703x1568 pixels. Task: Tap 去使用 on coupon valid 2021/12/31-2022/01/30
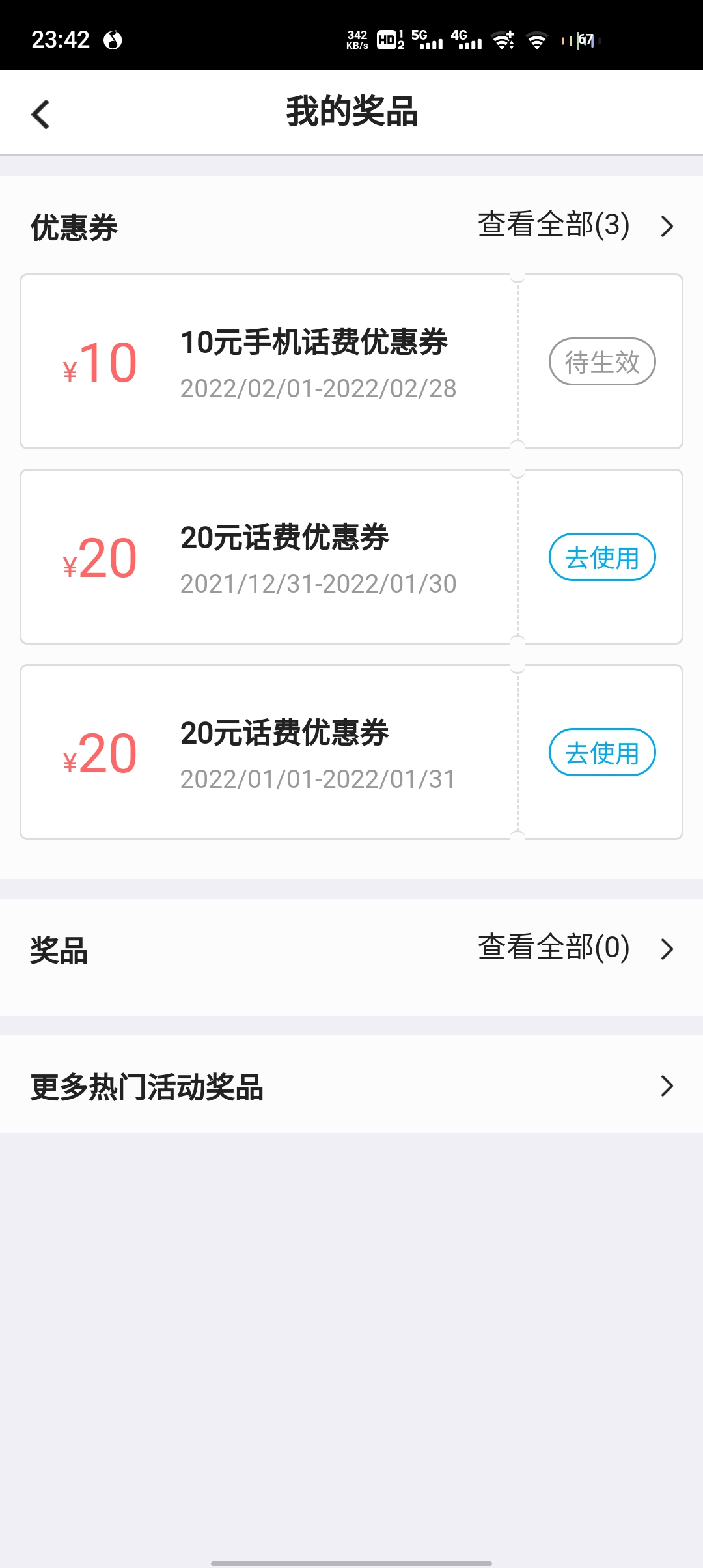(602, 557)
